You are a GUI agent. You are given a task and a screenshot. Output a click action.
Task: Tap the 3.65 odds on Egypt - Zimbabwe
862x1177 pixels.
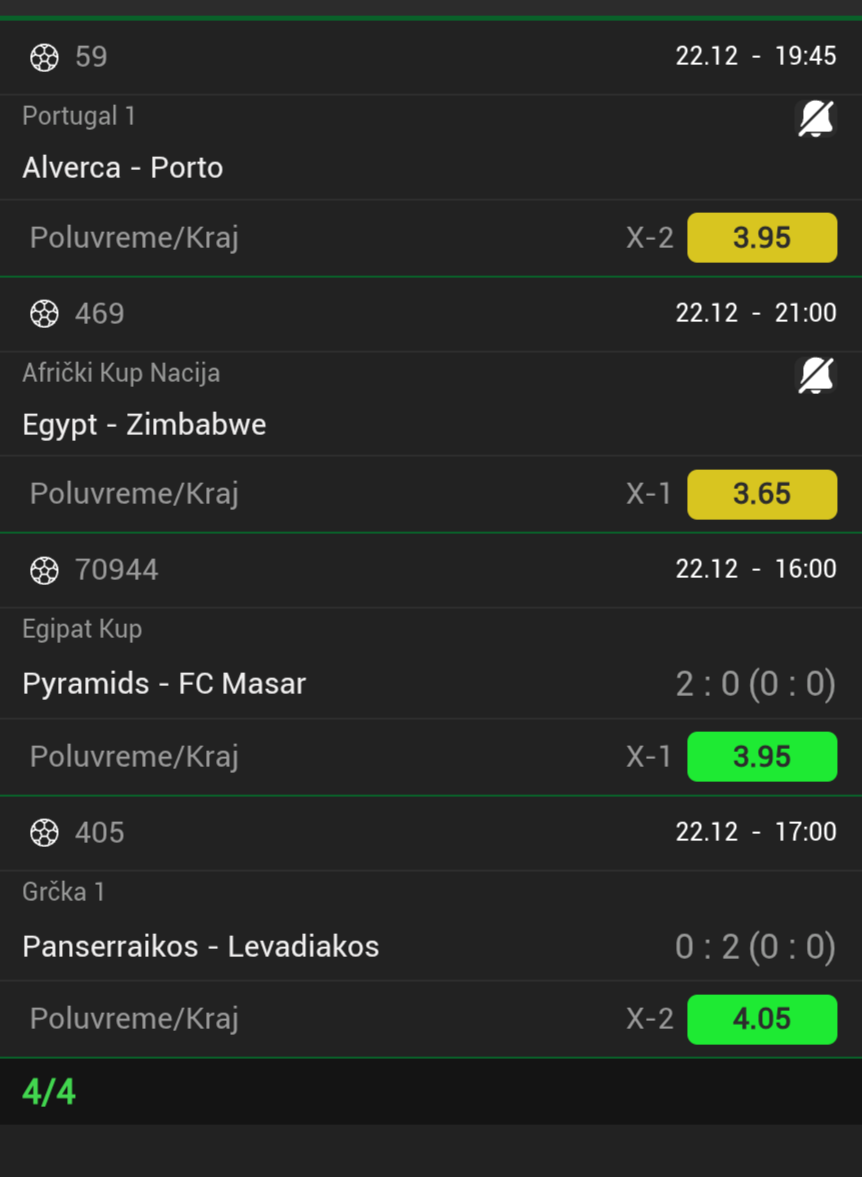pyautogui.click(x=762, y=494)
